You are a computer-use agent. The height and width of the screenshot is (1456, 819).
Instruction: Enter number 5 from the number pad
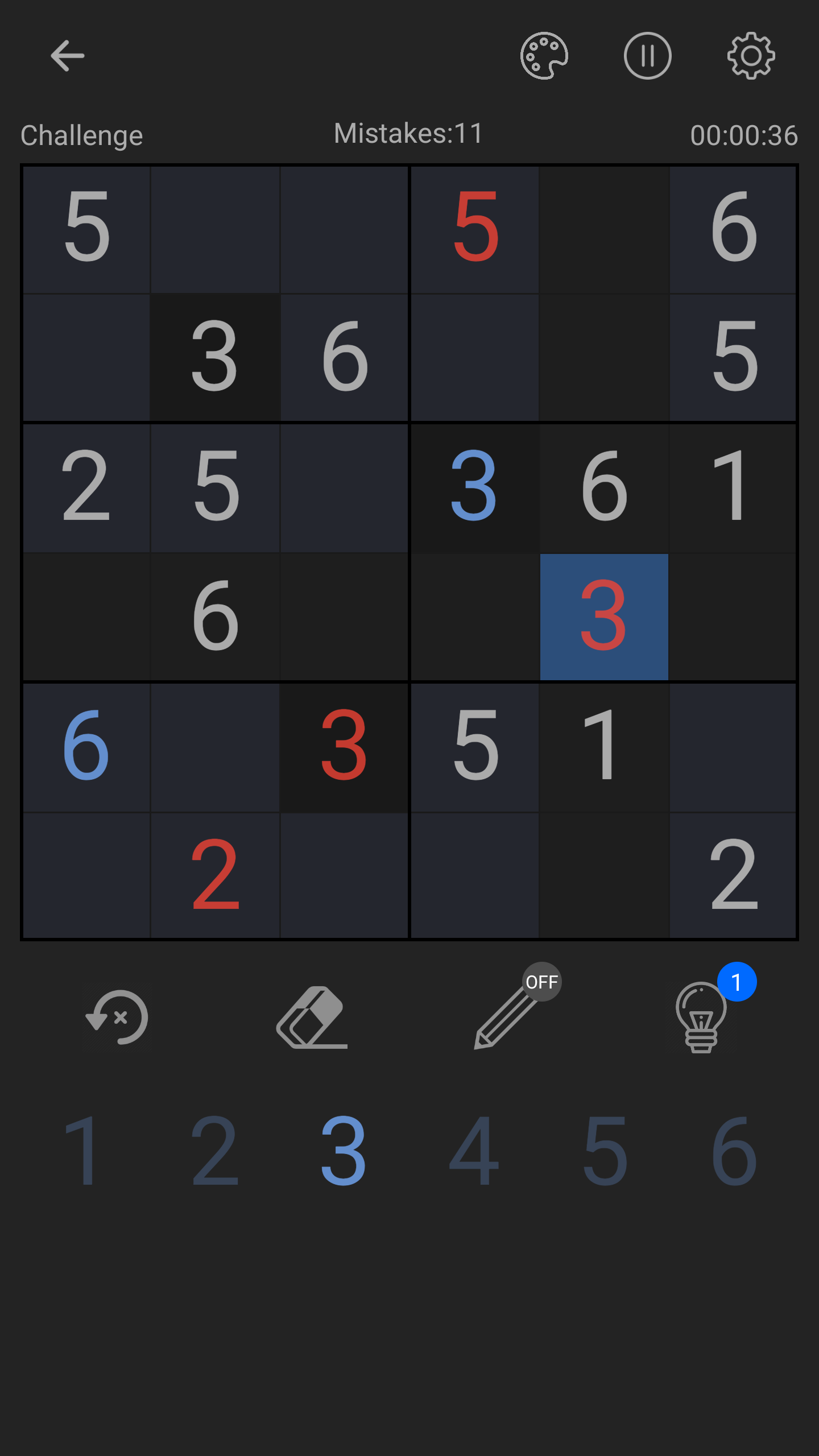(x=606, y=1150)
